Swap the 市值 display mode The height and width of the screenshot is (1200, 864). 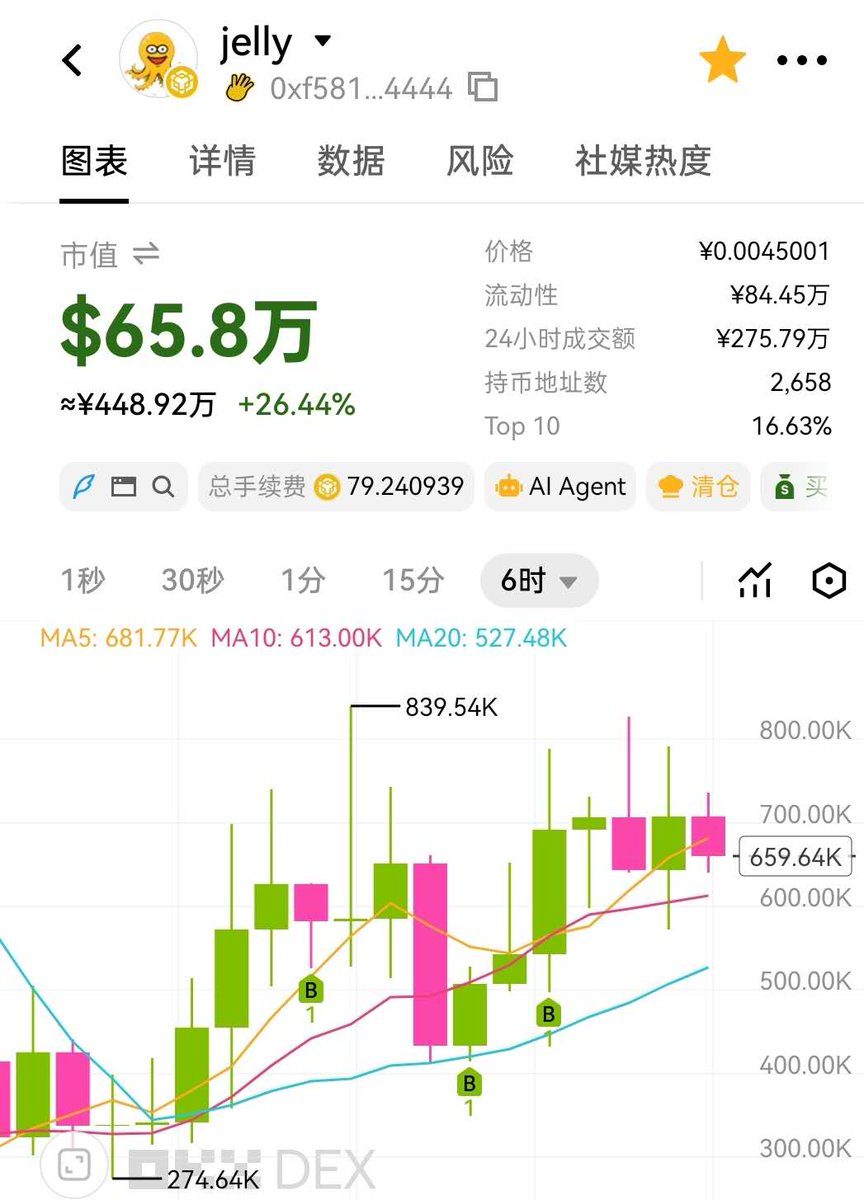(146, 253)
